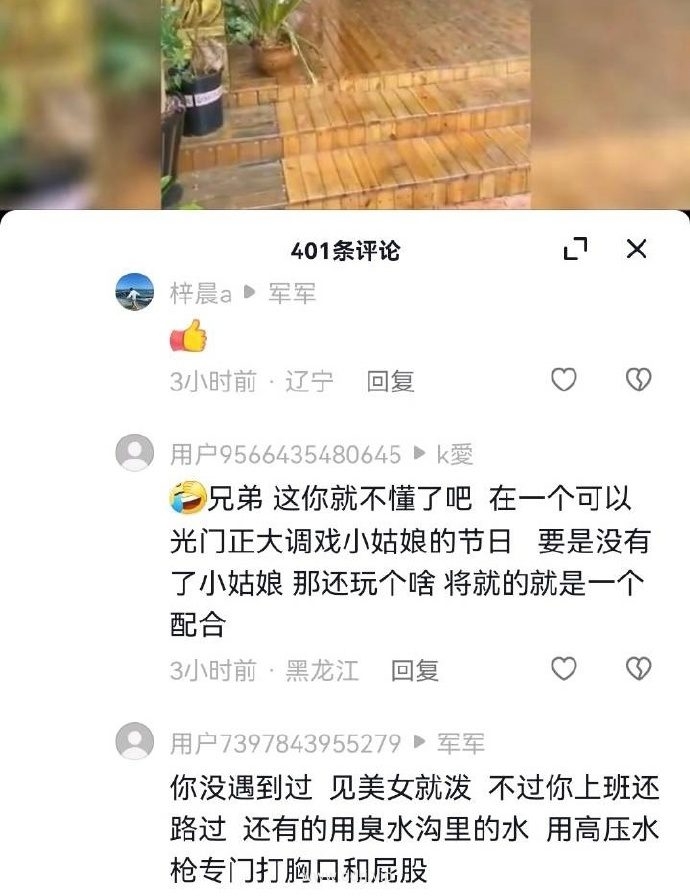Like 梓晨a's thumbs-up comment
The width and height of the screenshot is (690, 896).
pos(564,380)
